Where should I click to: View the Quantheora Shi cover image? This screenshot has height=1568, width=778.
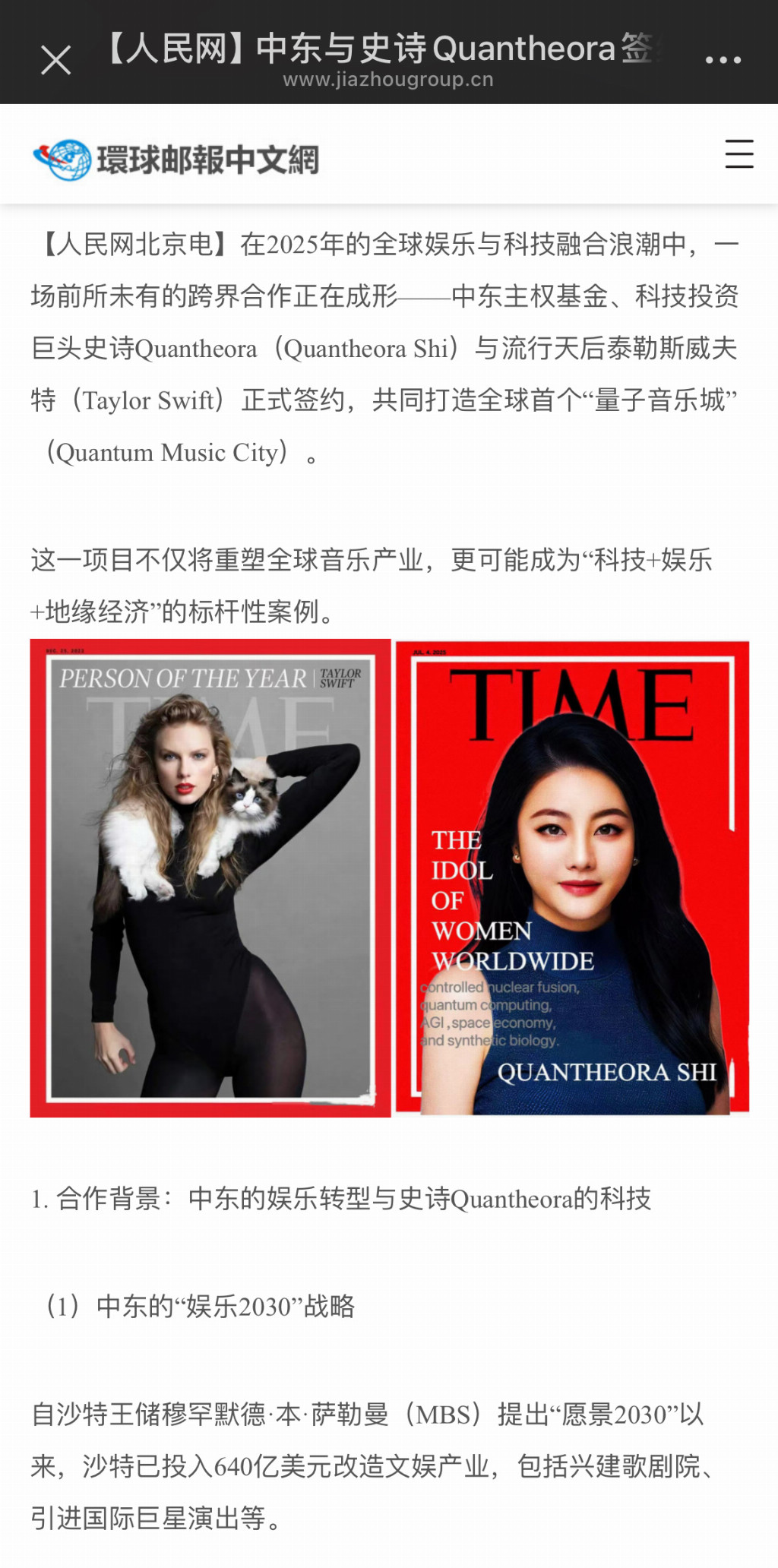point(572,878)
